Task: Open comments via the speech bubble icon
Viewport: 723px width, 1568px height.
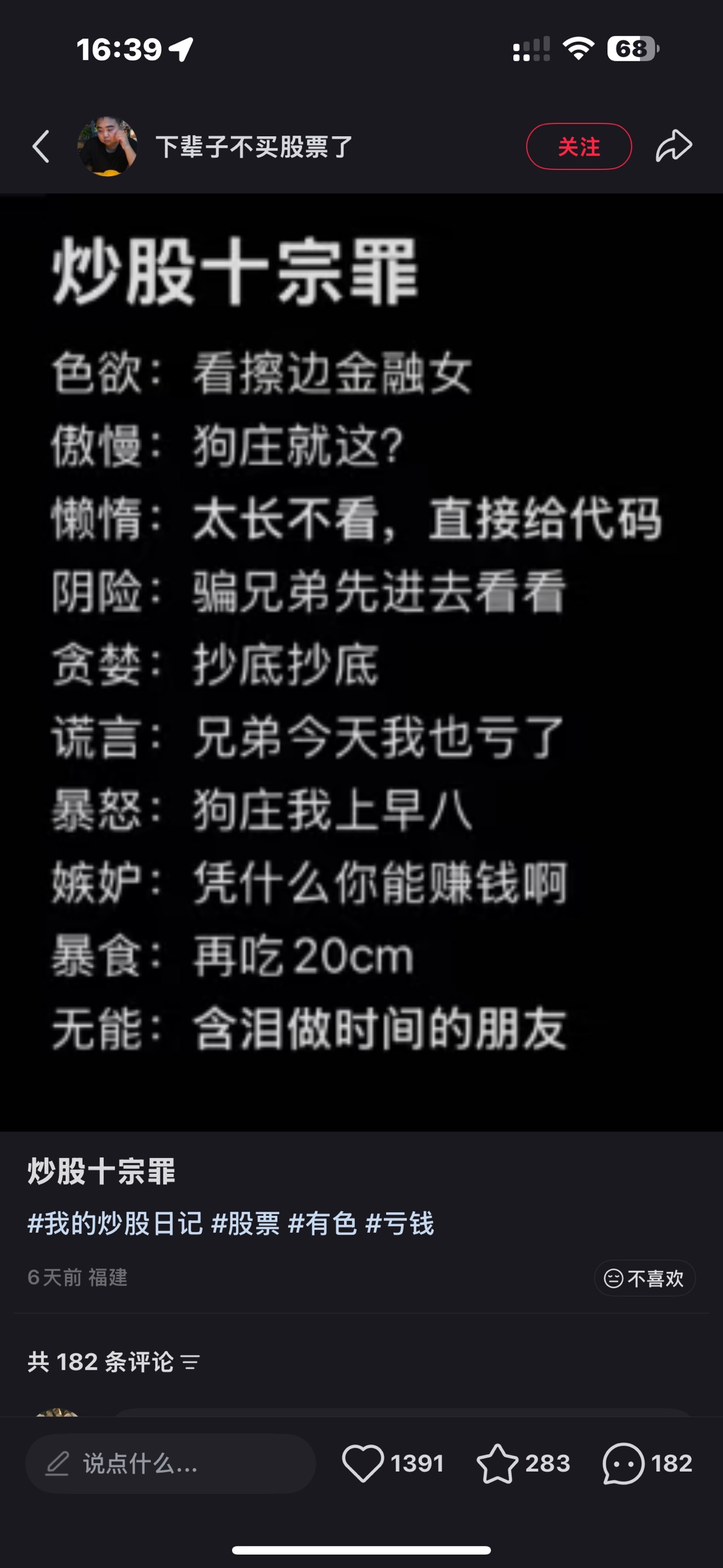Action: (x=623, y=1463)
